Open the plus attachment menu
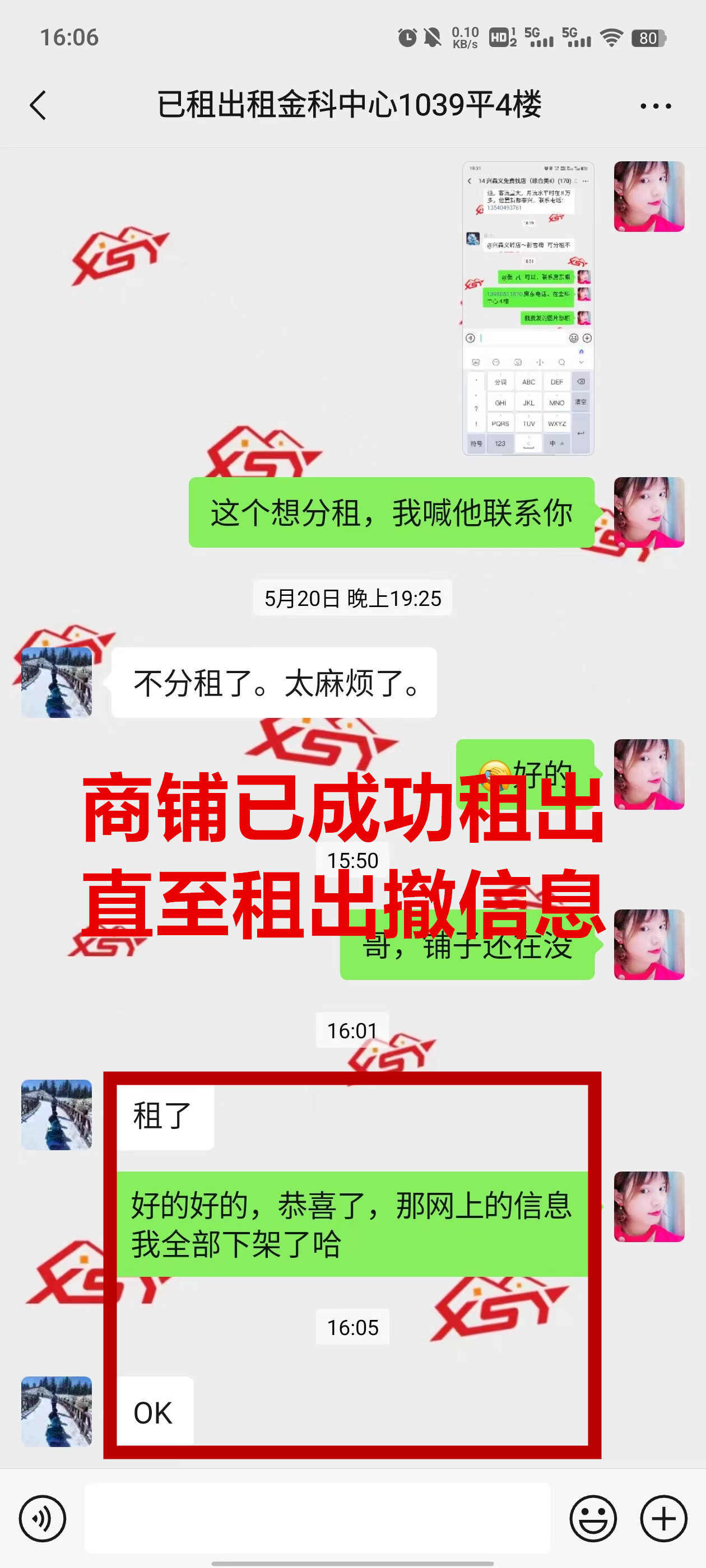 pos(663,1518)
